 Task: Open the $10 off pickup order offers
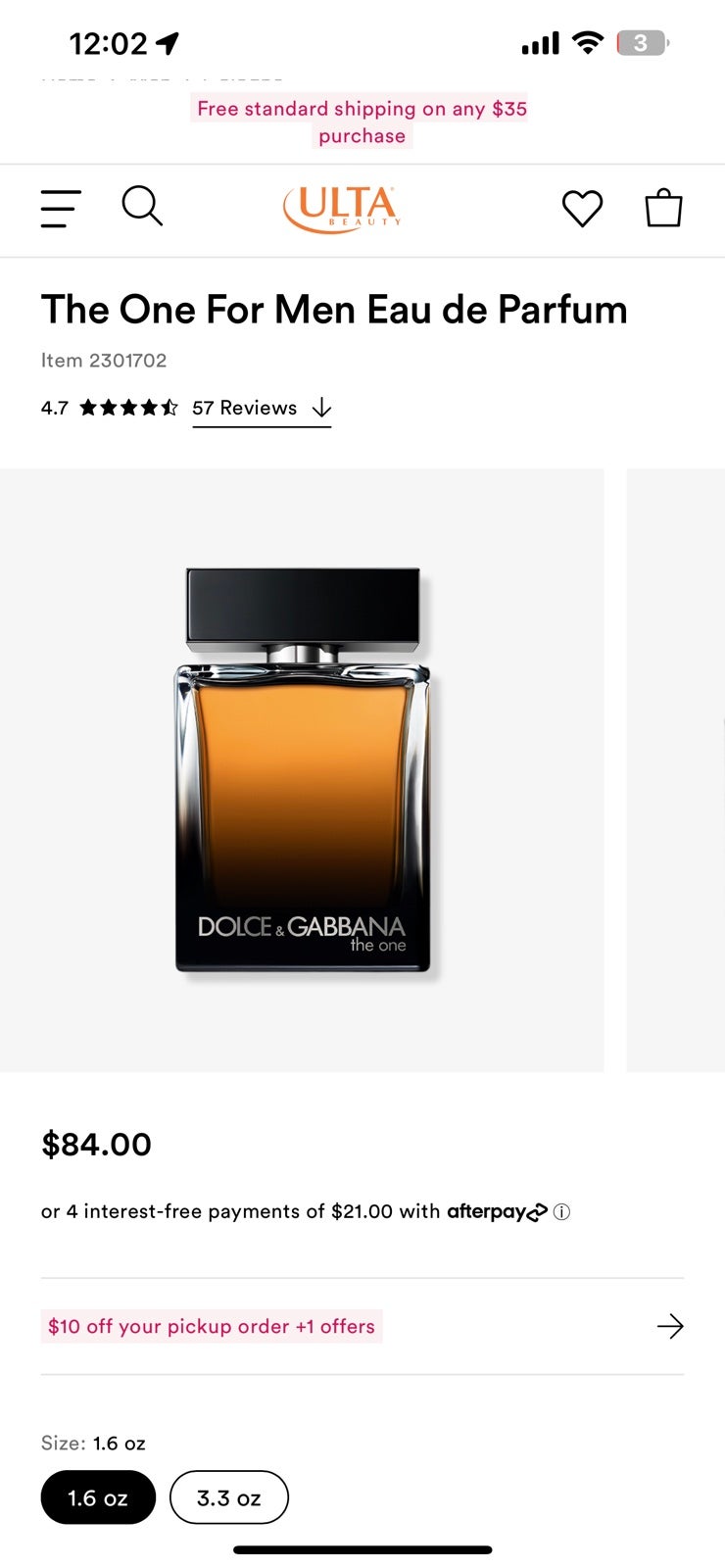[x=362, y=1326]
